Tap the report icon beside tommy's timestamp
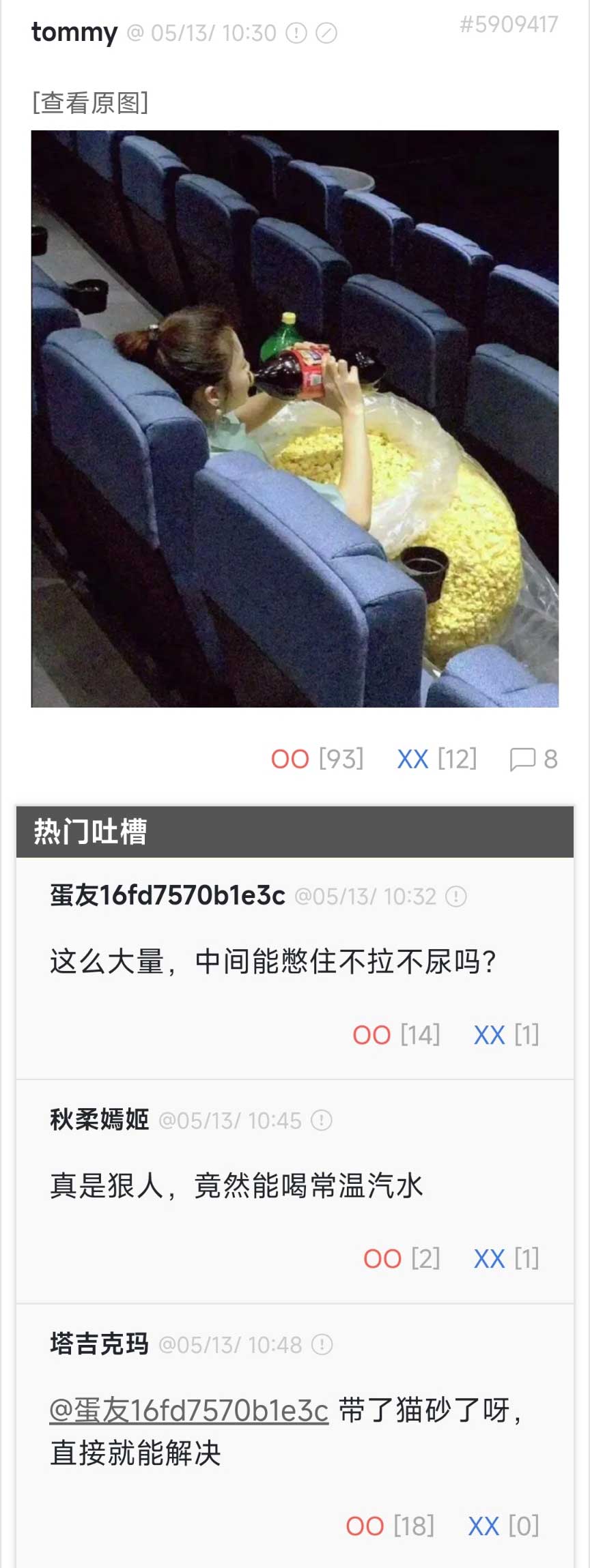 point(296,33)
